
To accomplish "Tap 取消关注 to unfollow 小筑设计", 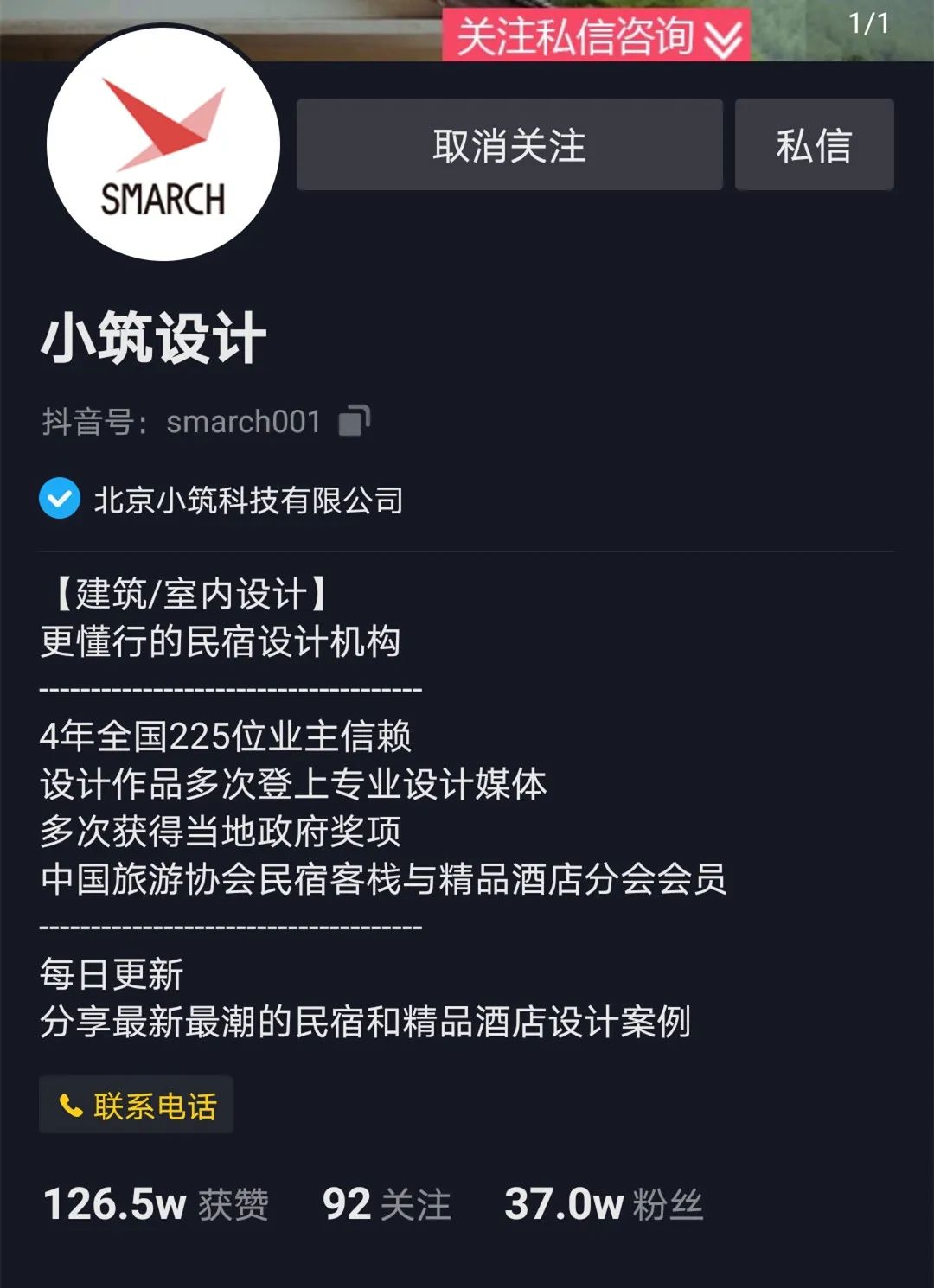I will click(x=509, y=144).
